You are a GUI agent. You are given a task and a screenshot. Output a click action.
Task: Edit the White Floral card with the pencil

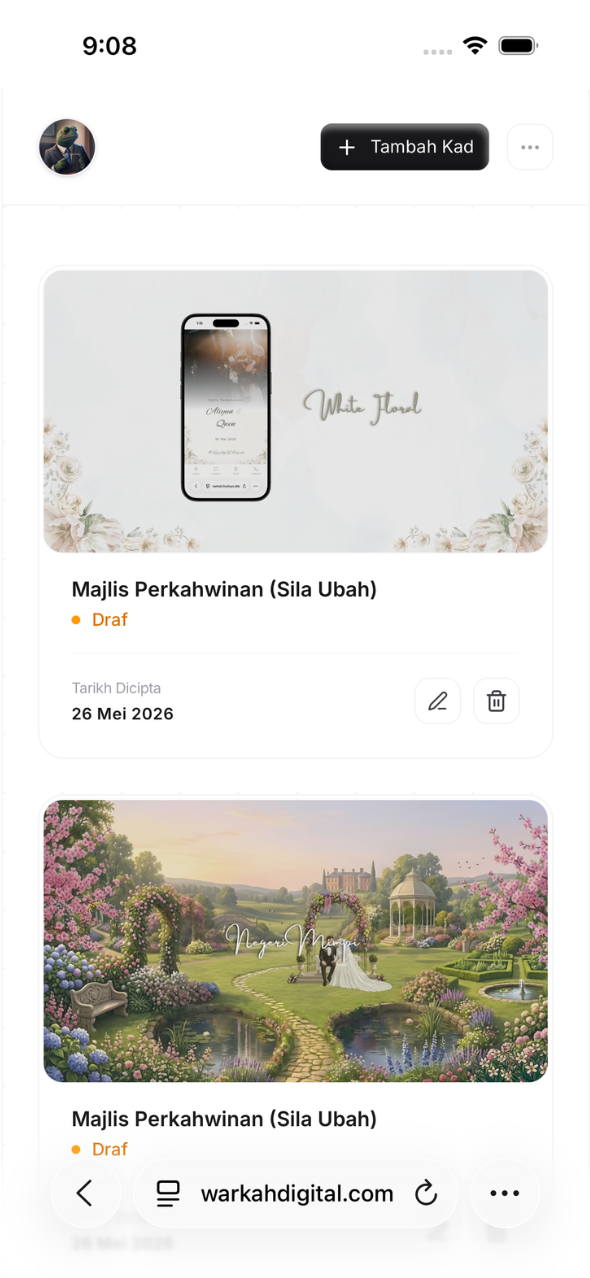tap(438, 701)
